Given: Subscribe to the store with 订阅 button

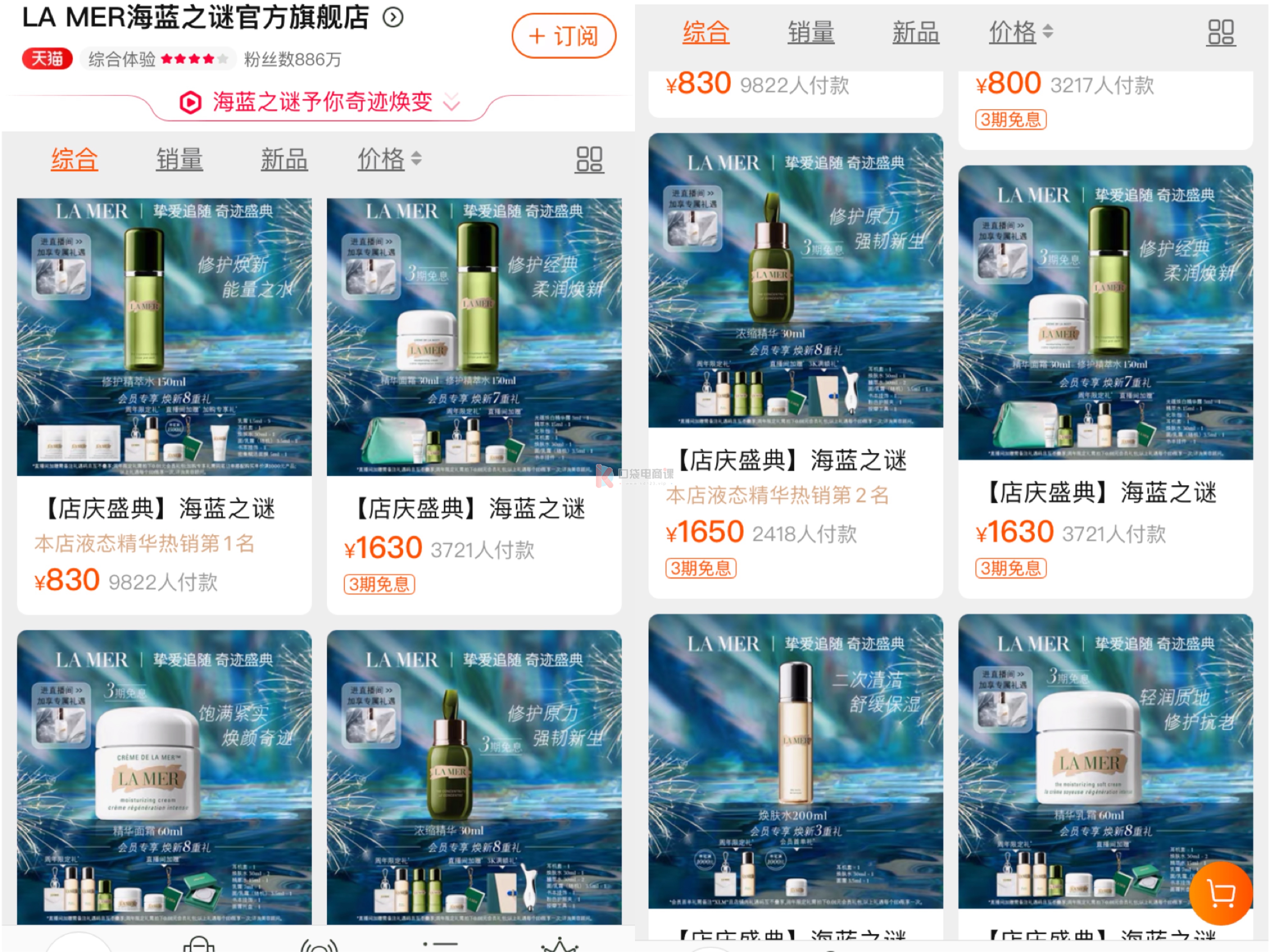Looking at the screenshot, I should pos(563,36).
